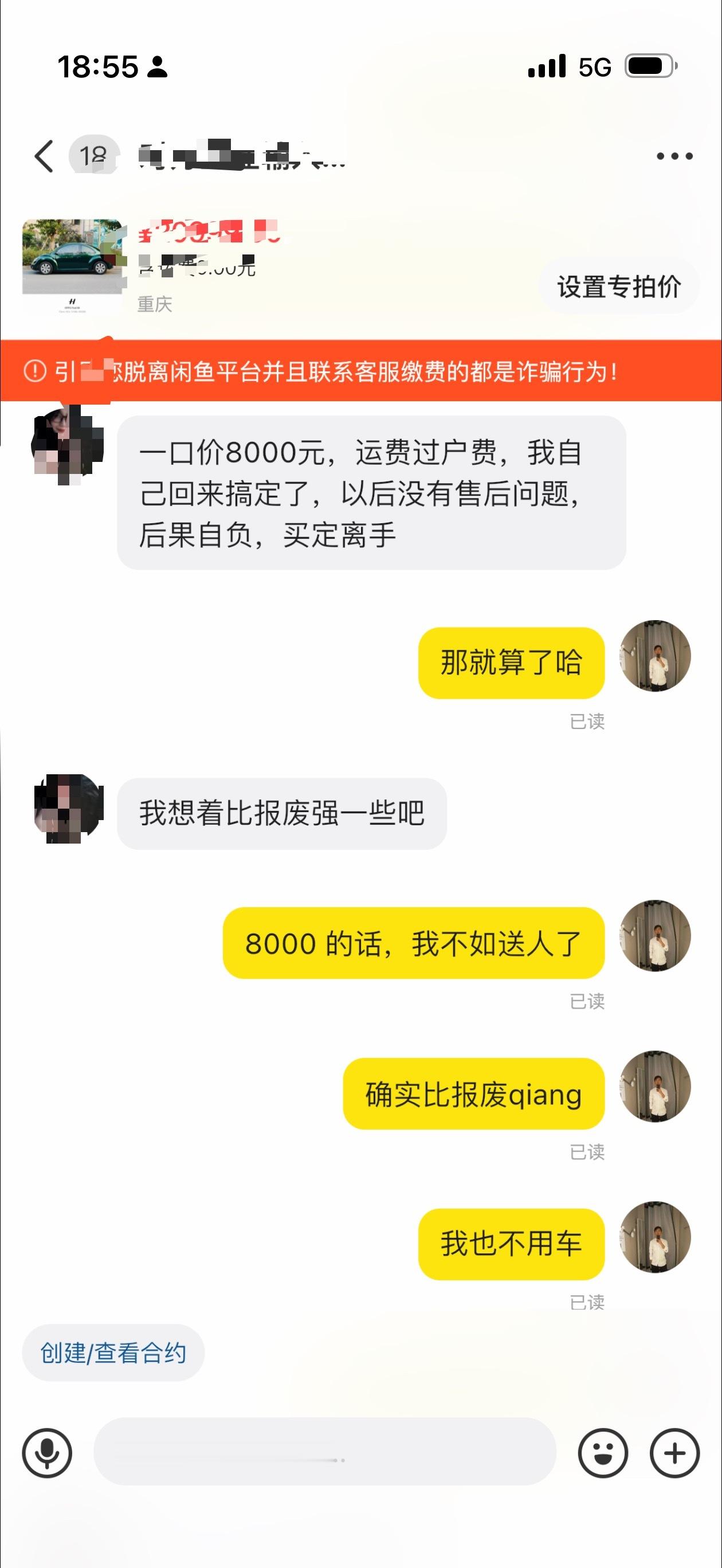The width and height of the screenshot is (722, 1568).
Task: Select the yellow message 那就算了哈
Action: click(512, 664)
